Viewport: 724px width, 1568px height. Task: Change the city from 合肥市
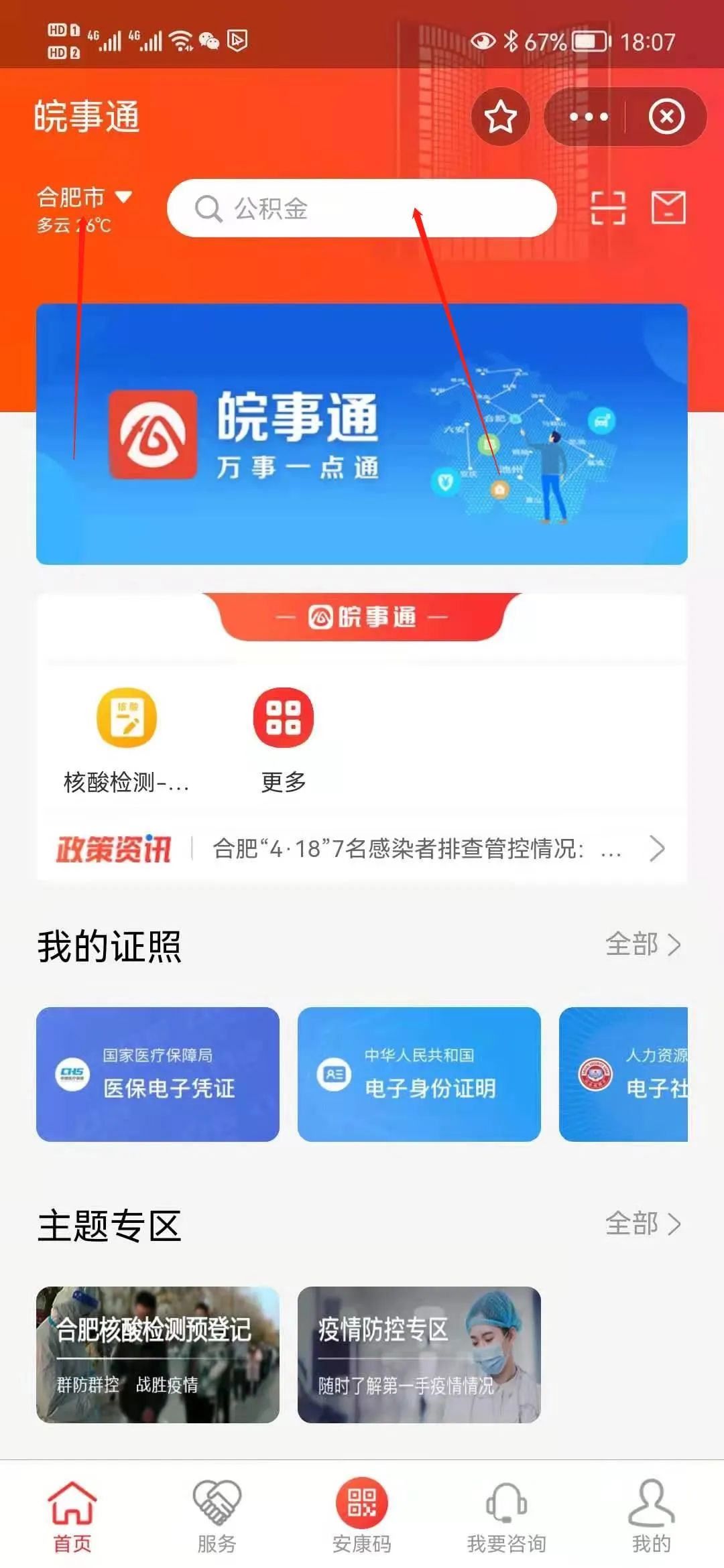[84, 198]
